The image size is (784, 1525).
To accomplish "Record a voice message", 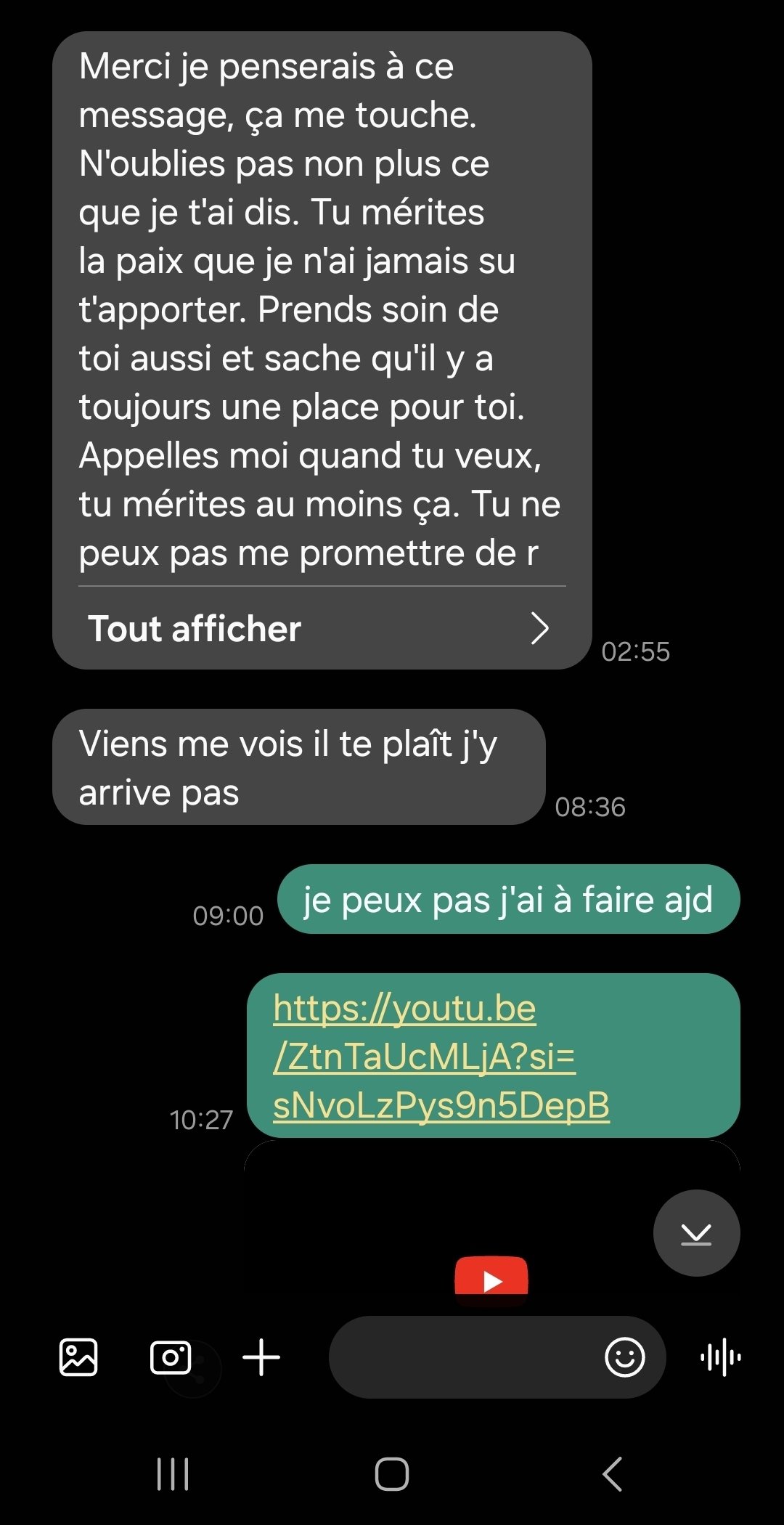I will [x=721, y=1357].
